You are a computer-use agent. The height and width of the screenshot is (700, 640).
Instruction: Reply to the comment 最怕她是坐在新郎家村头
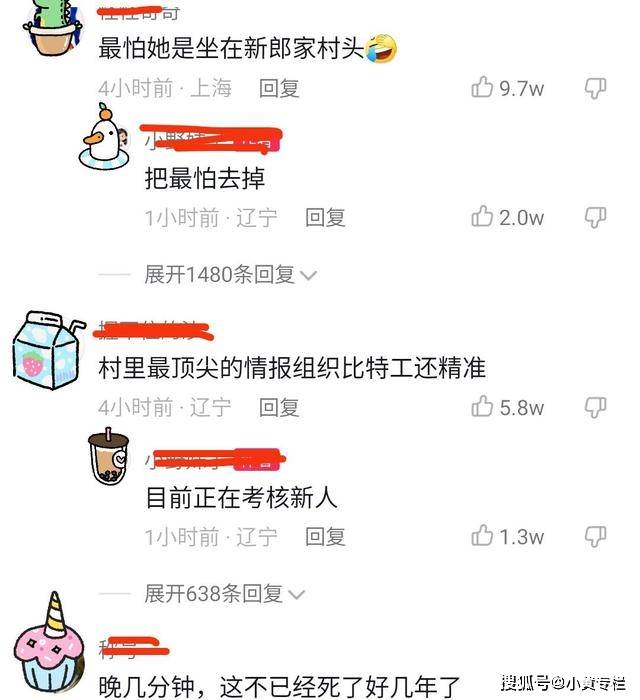pos(279,88)
